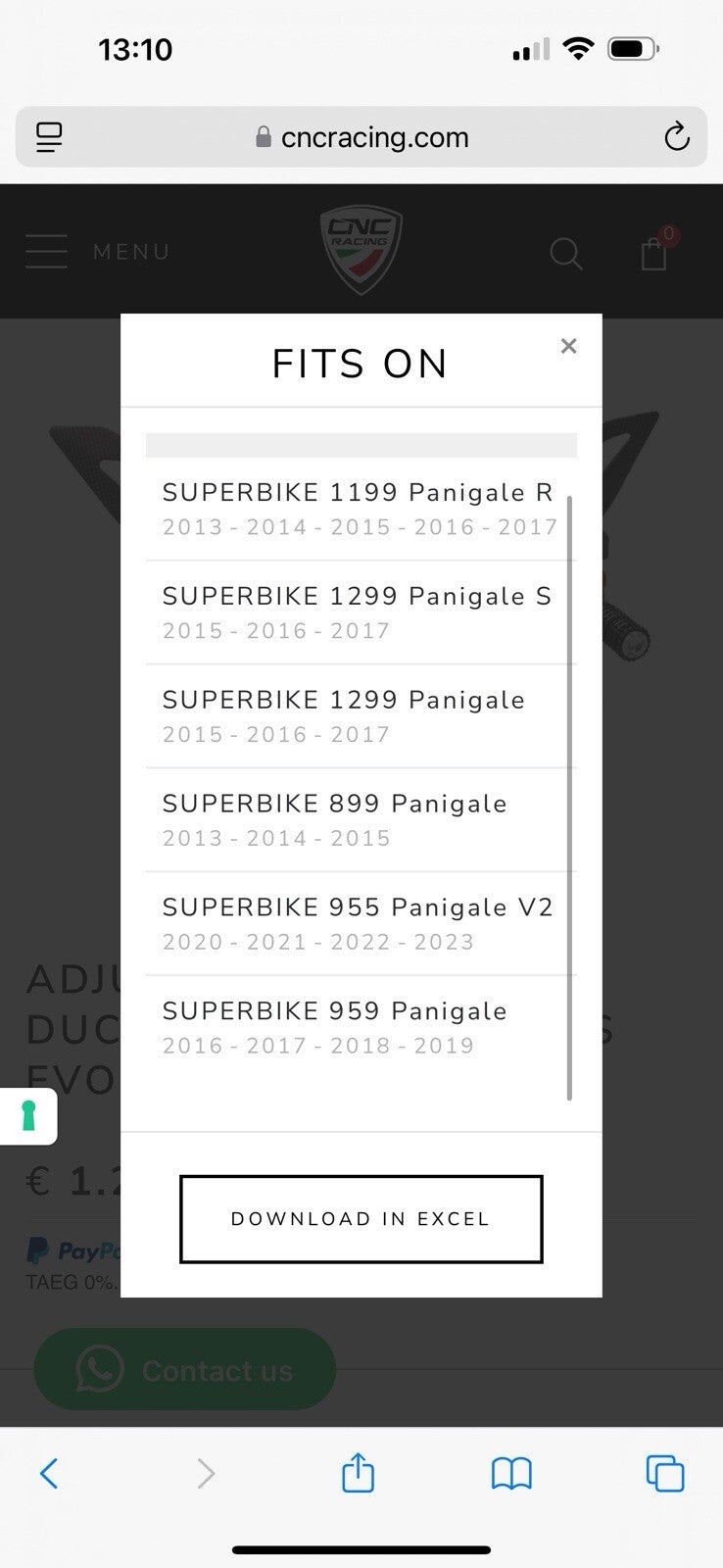Open the cncracing.com address bar

(x=361, y=137)
